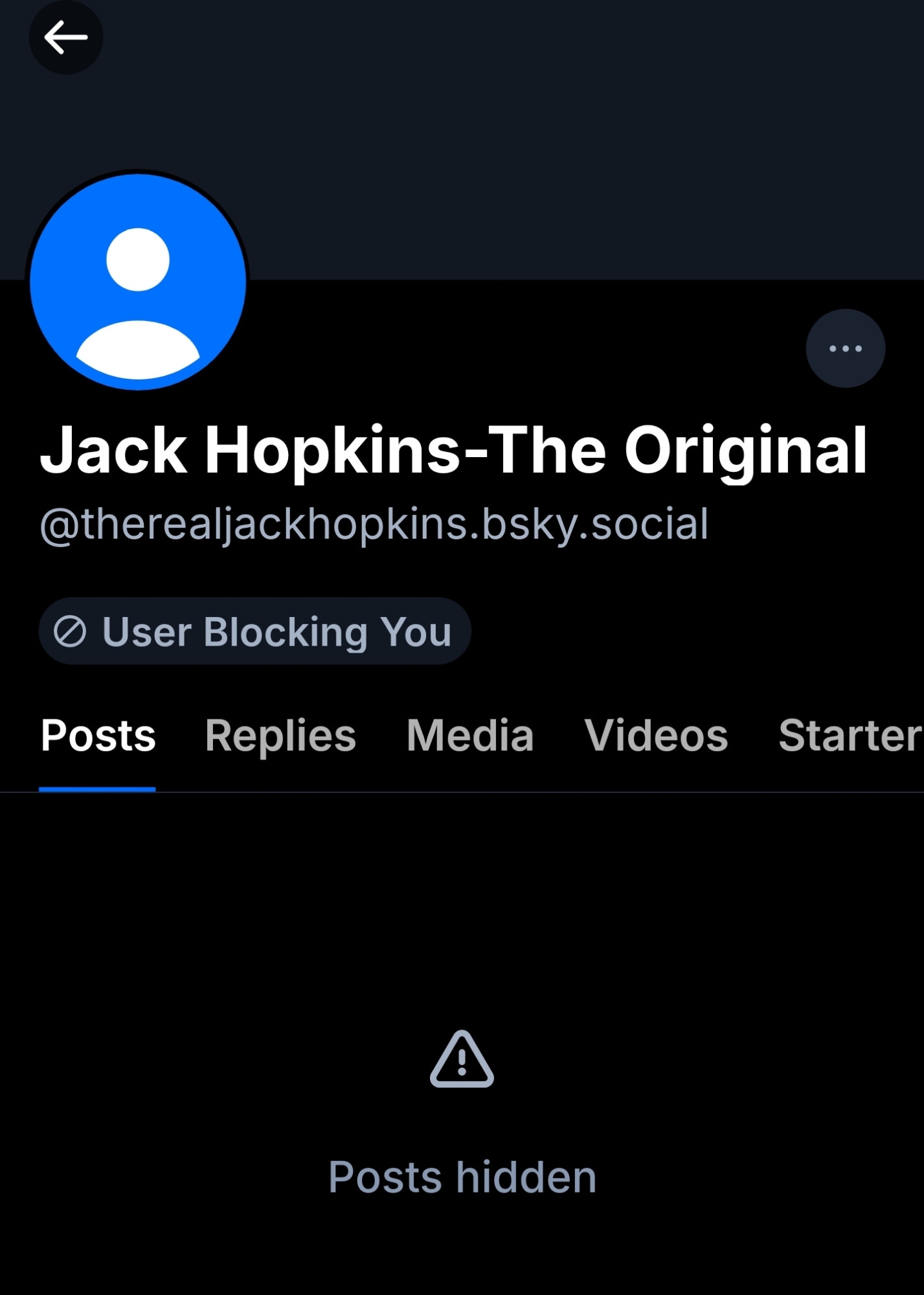Switch to the Media tab

pos(469,736)
